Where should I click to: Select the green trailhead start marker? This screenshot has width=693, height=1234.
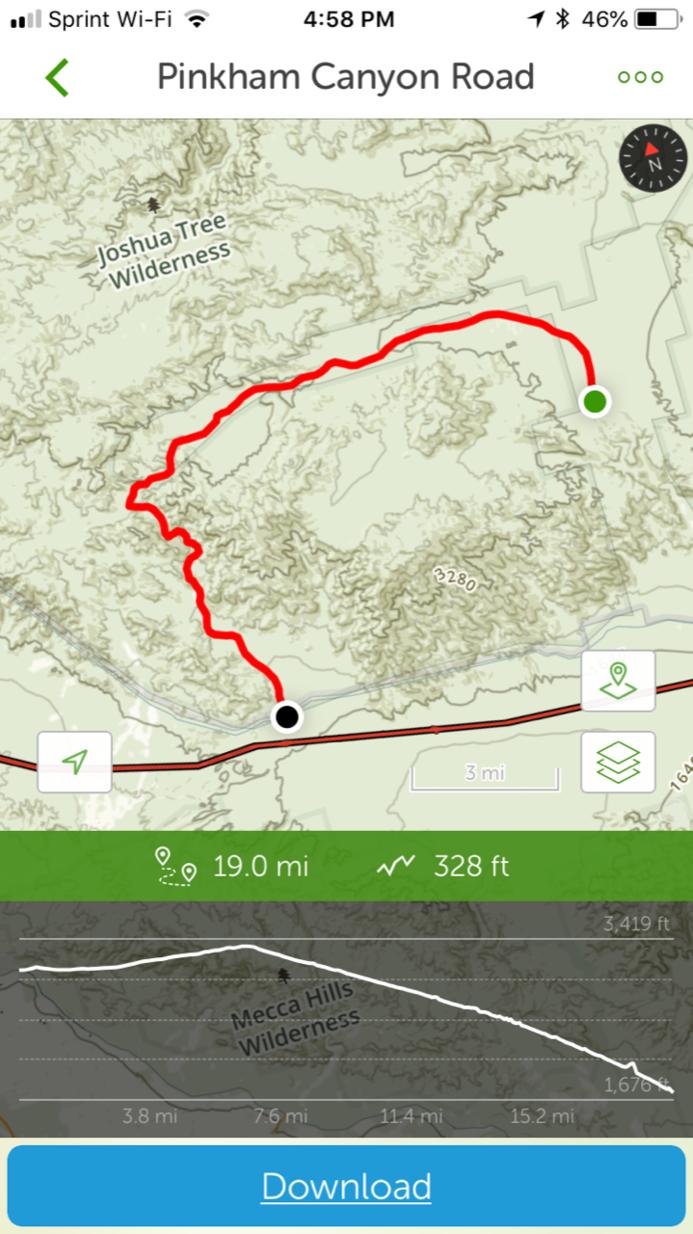(x=595, y=402)
